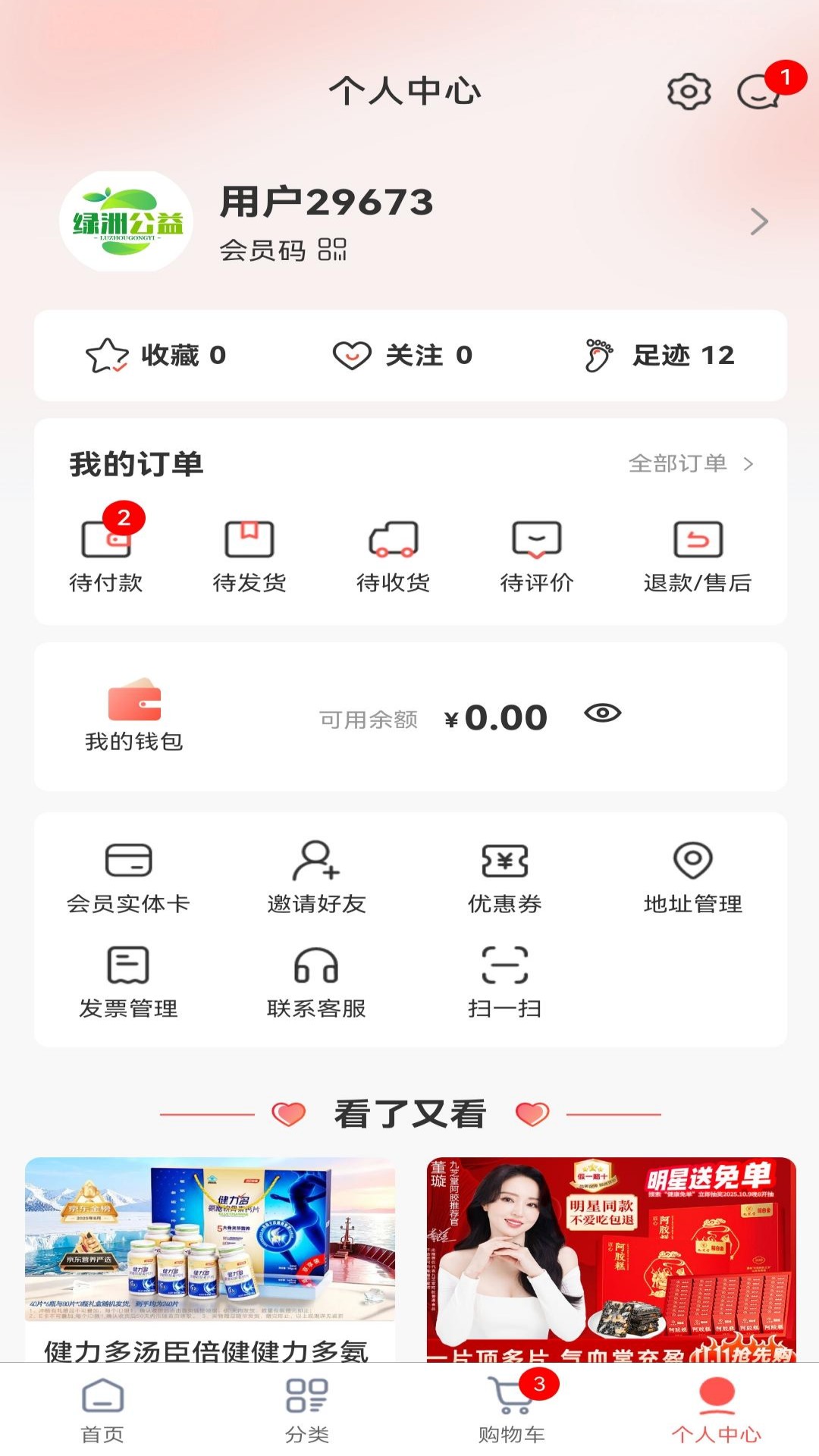This screenshot has height=1456, width=819.
Task: Open 待发货 awaiting shipment orders
Action: coord(250,554)
